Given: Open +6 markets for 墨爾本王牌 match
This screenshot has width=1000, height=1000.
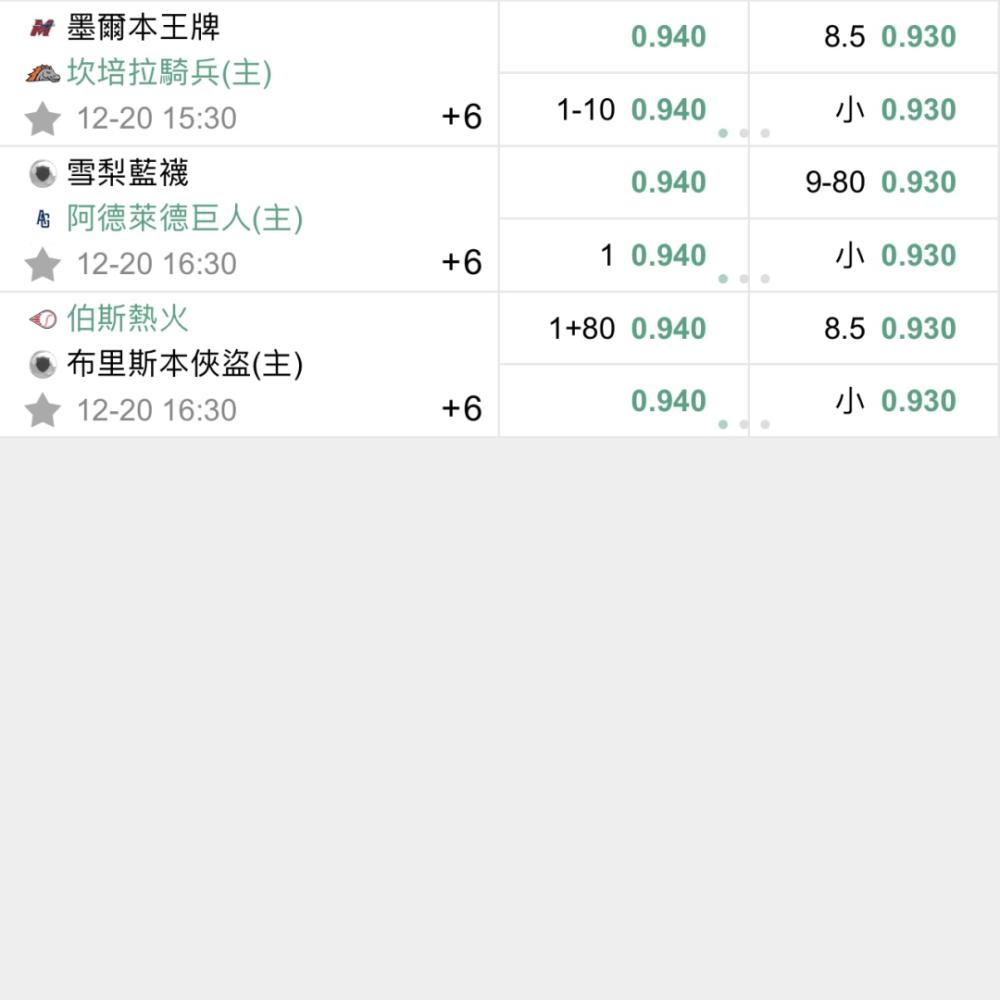Looking at the screenshot, I should pyautogui.click(x=461, y=117).
